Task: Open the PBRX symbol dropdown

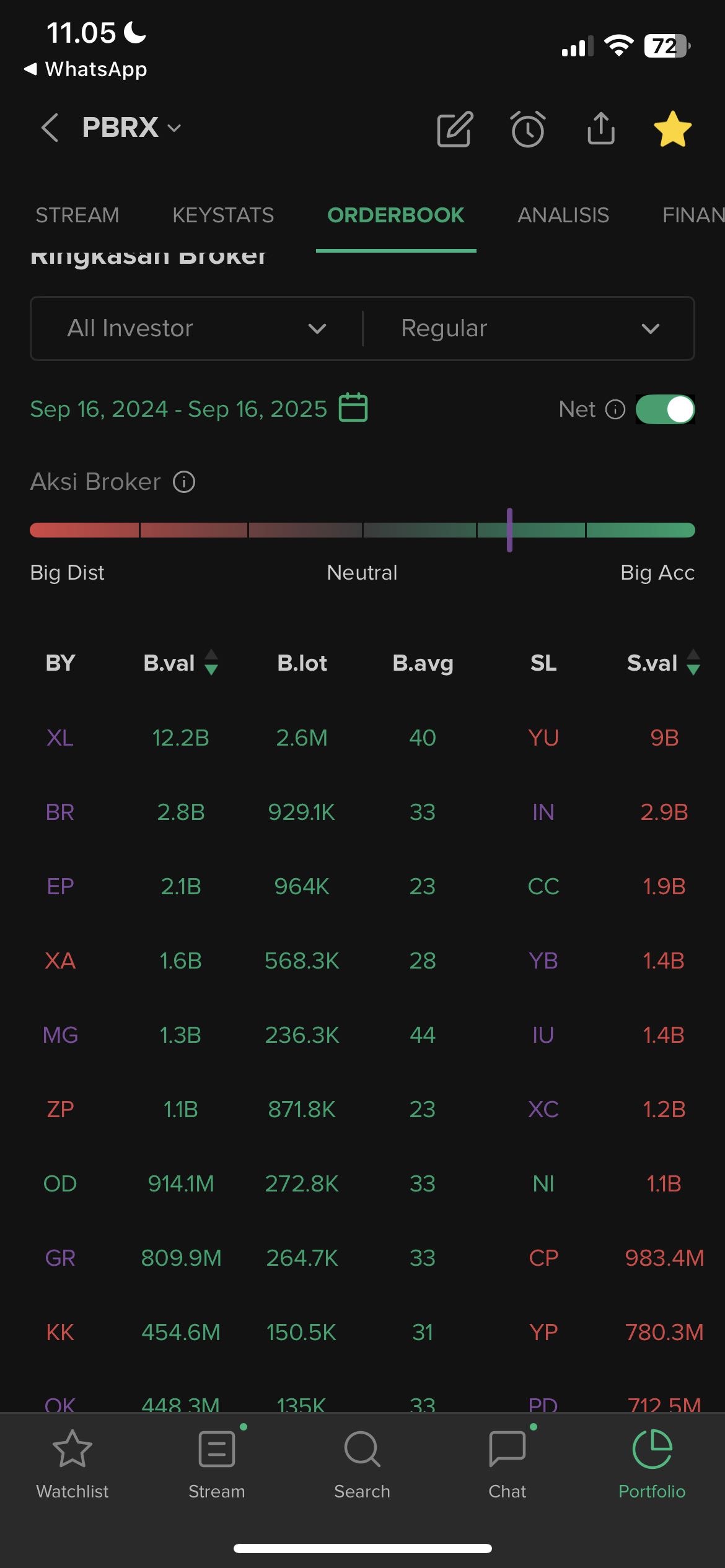Action: click(x=131, y=128)
